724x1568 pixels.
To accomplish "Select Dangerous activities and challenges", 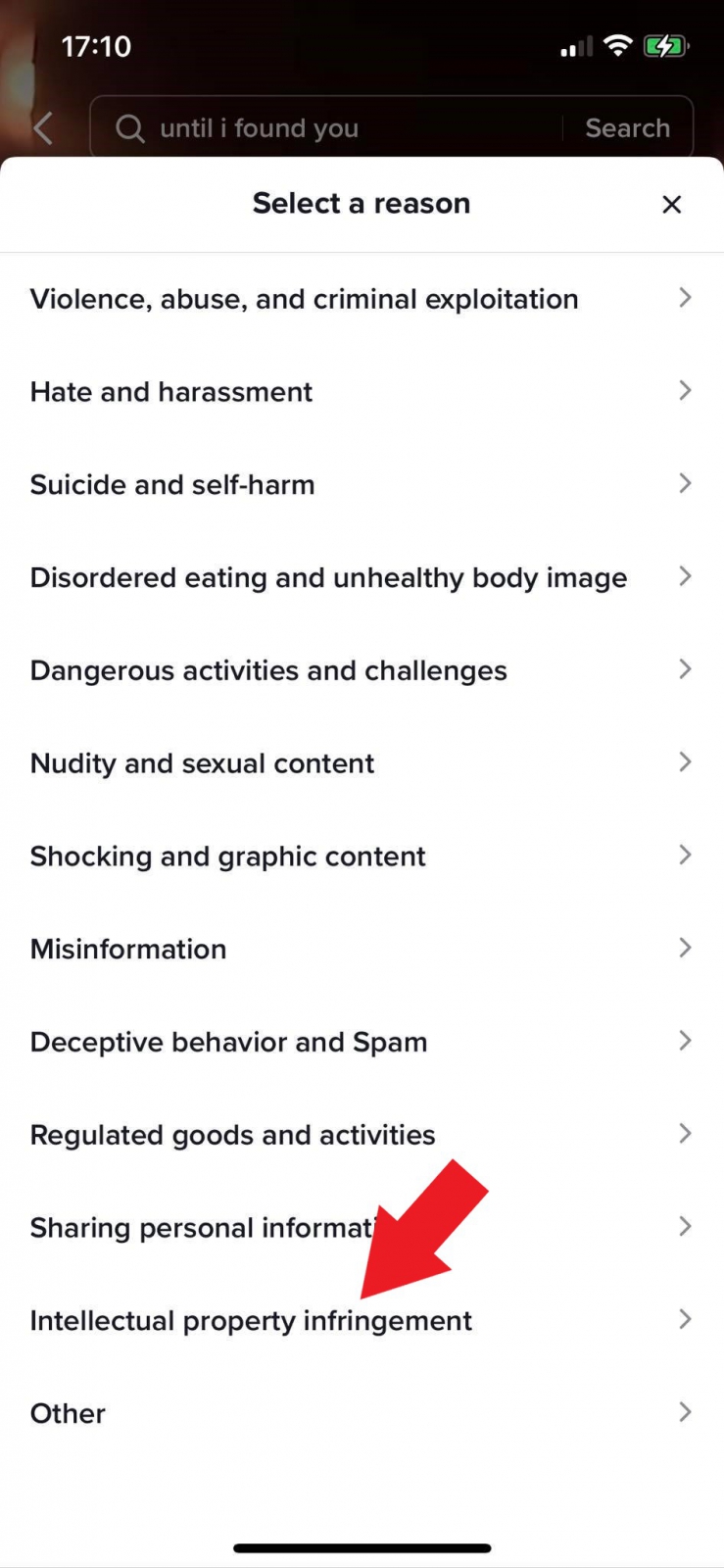I will pyautogui.click(x=361, y=671).
